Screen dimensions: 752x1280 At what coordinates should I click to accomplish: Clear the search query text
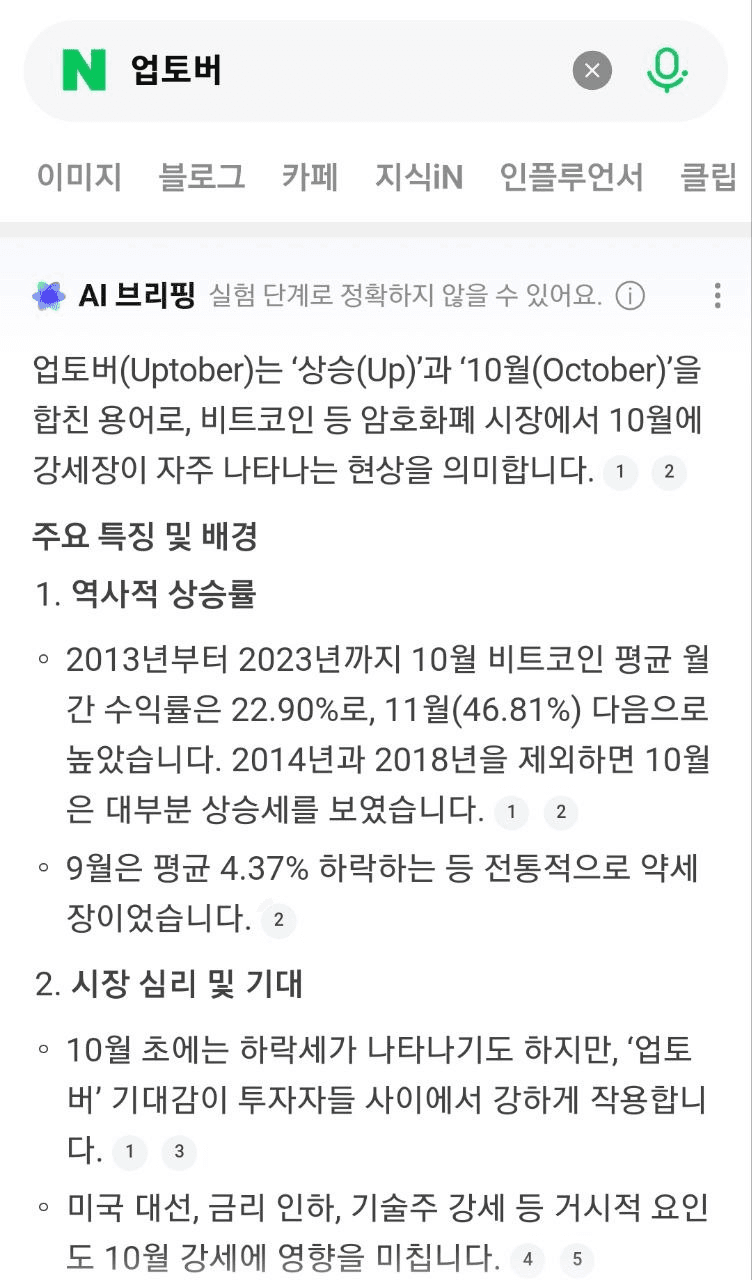coord(592,71)
